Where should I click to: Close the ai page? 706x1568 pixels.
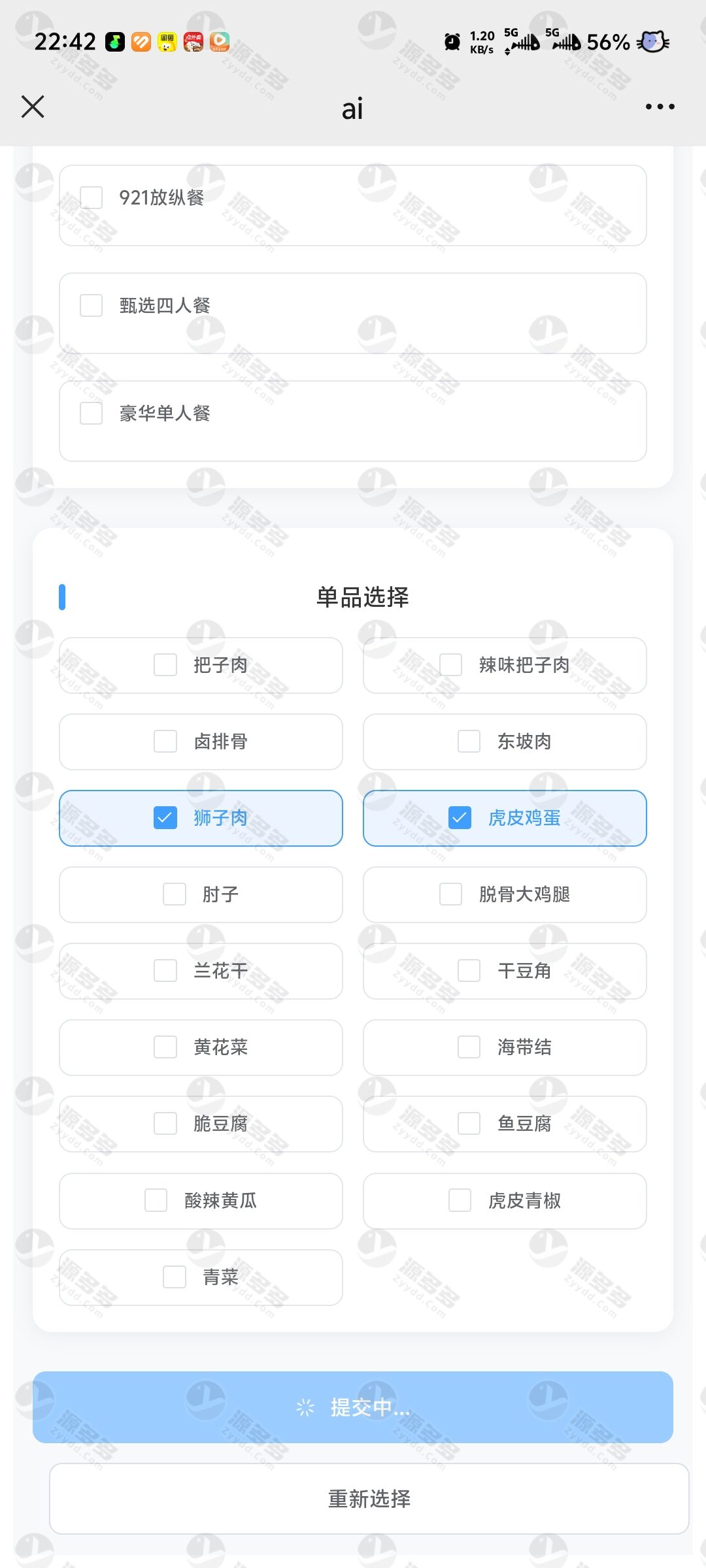pos(33,106)
